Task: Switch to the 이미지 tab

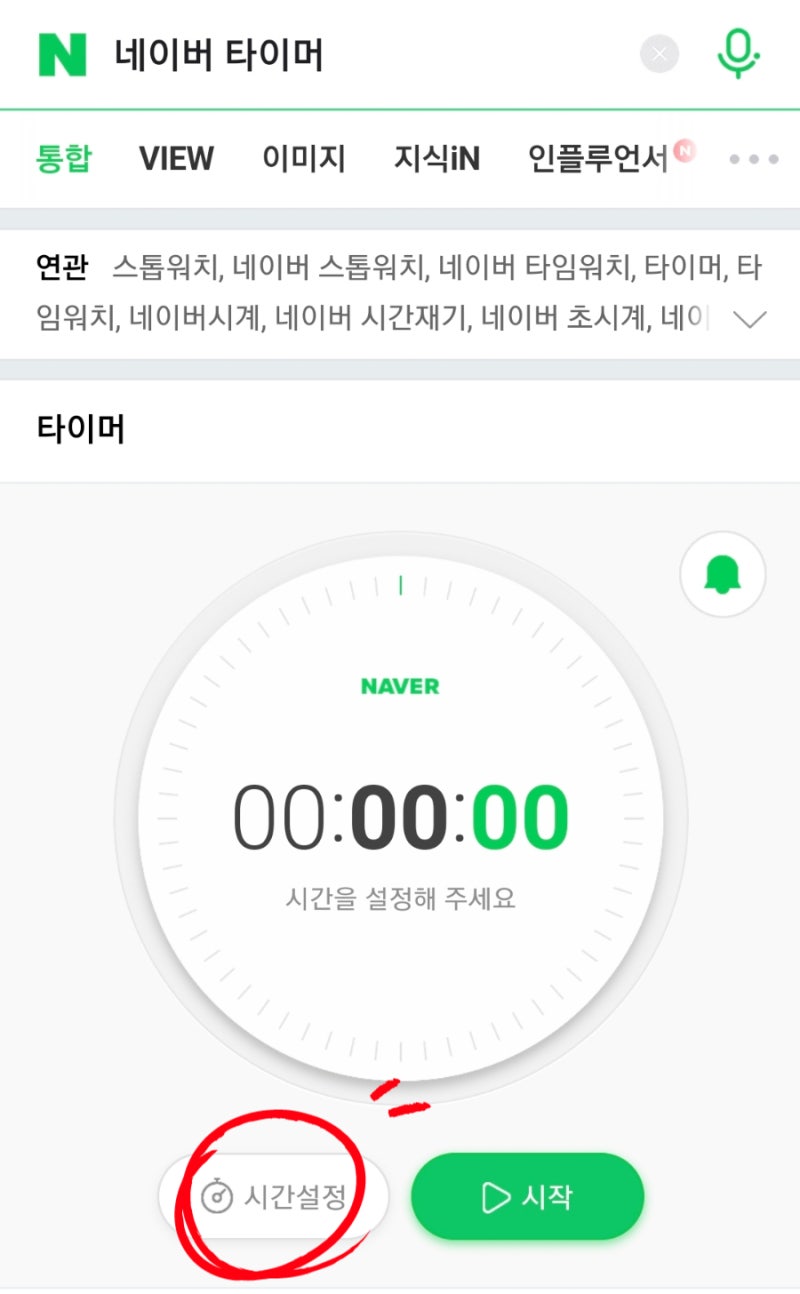Action: click(x=303, y=158)
